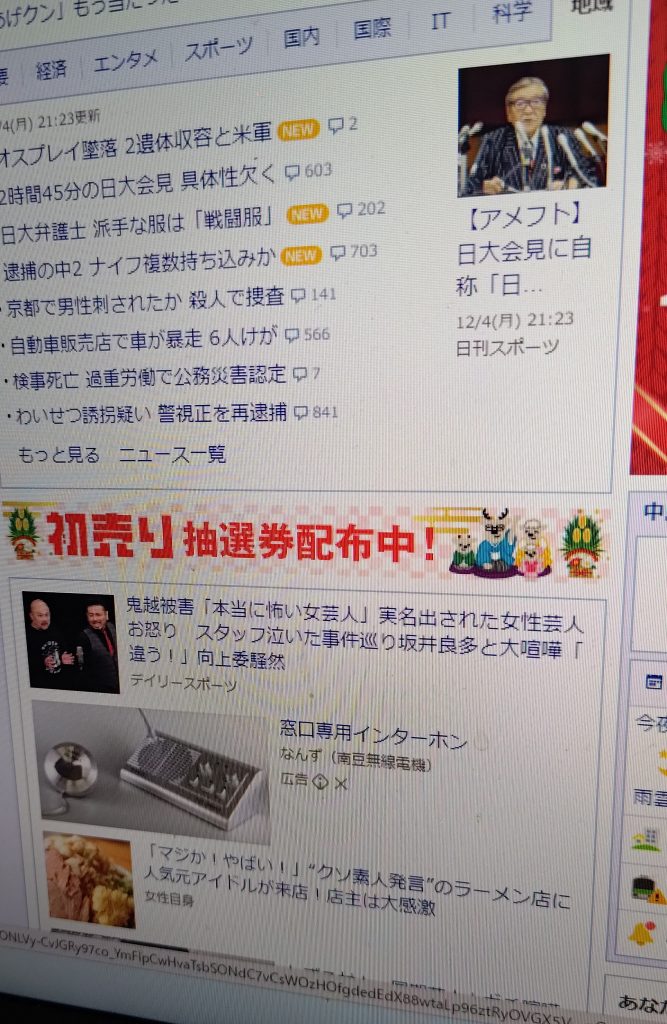Tap もっと見る under the news list
The width and height of the screenshot is (667, 1024).
pos(58,455)
